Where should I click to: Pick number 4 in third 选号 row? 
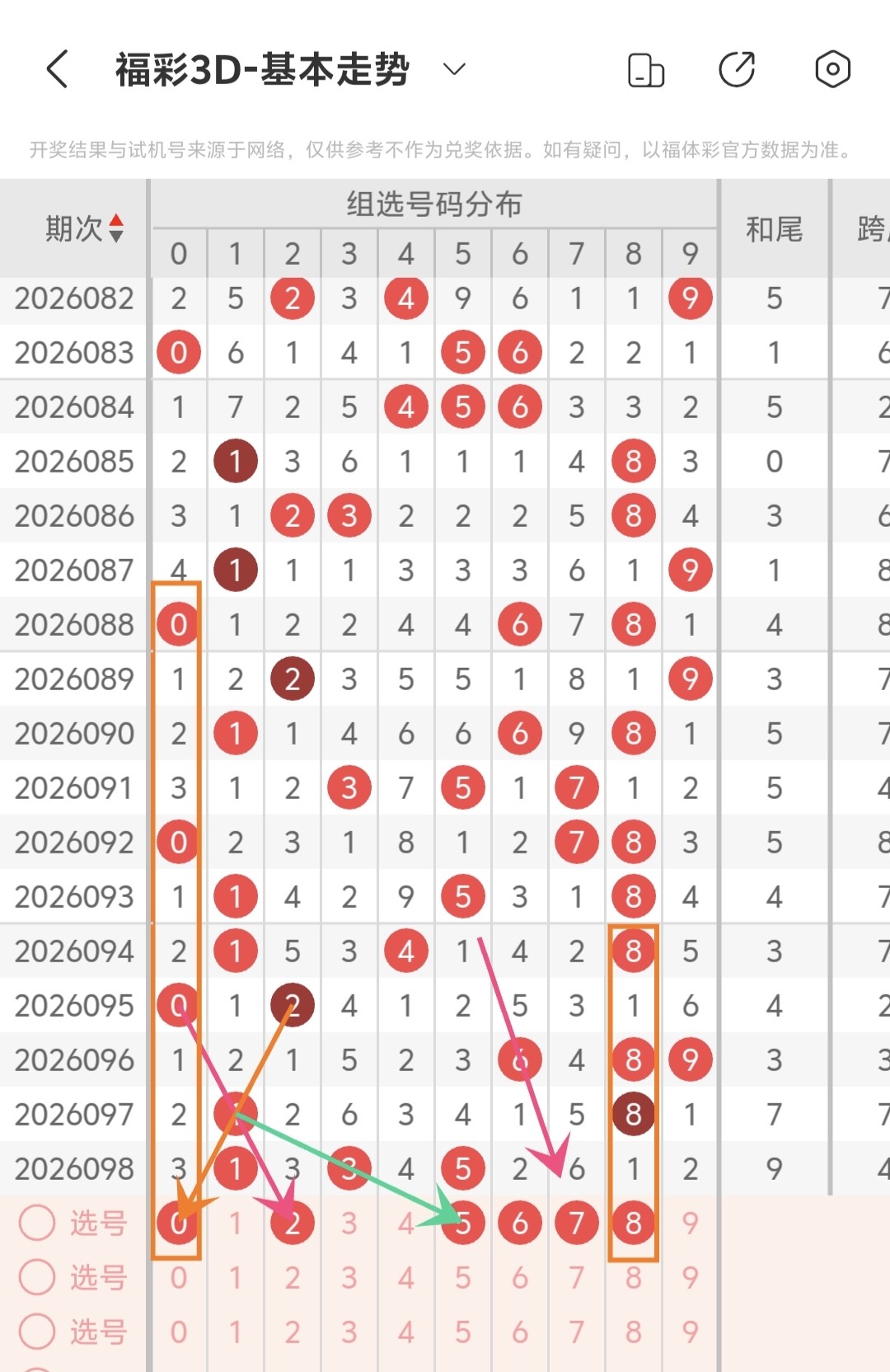(406, 1332)
